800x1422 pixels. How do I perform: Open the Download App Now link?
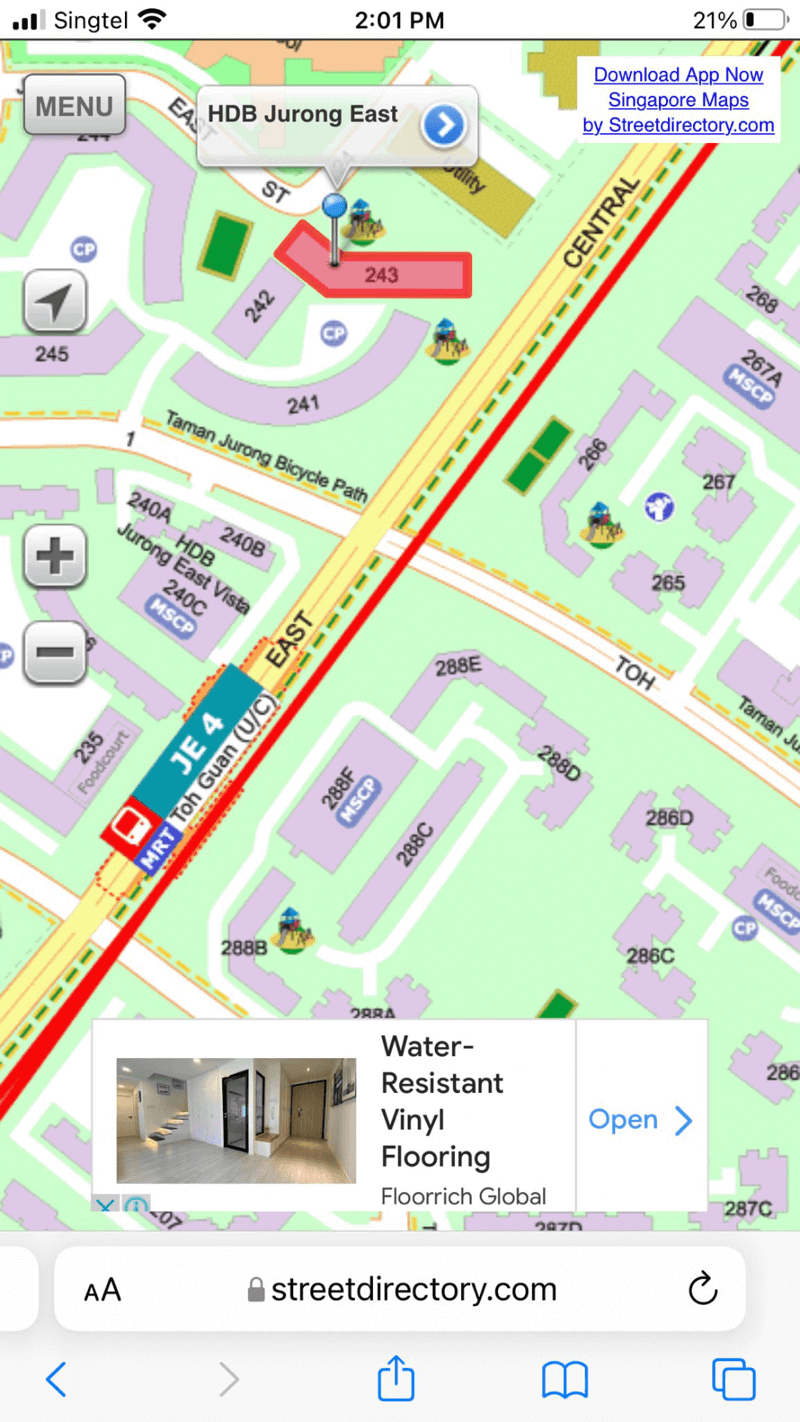pos(678,74)
